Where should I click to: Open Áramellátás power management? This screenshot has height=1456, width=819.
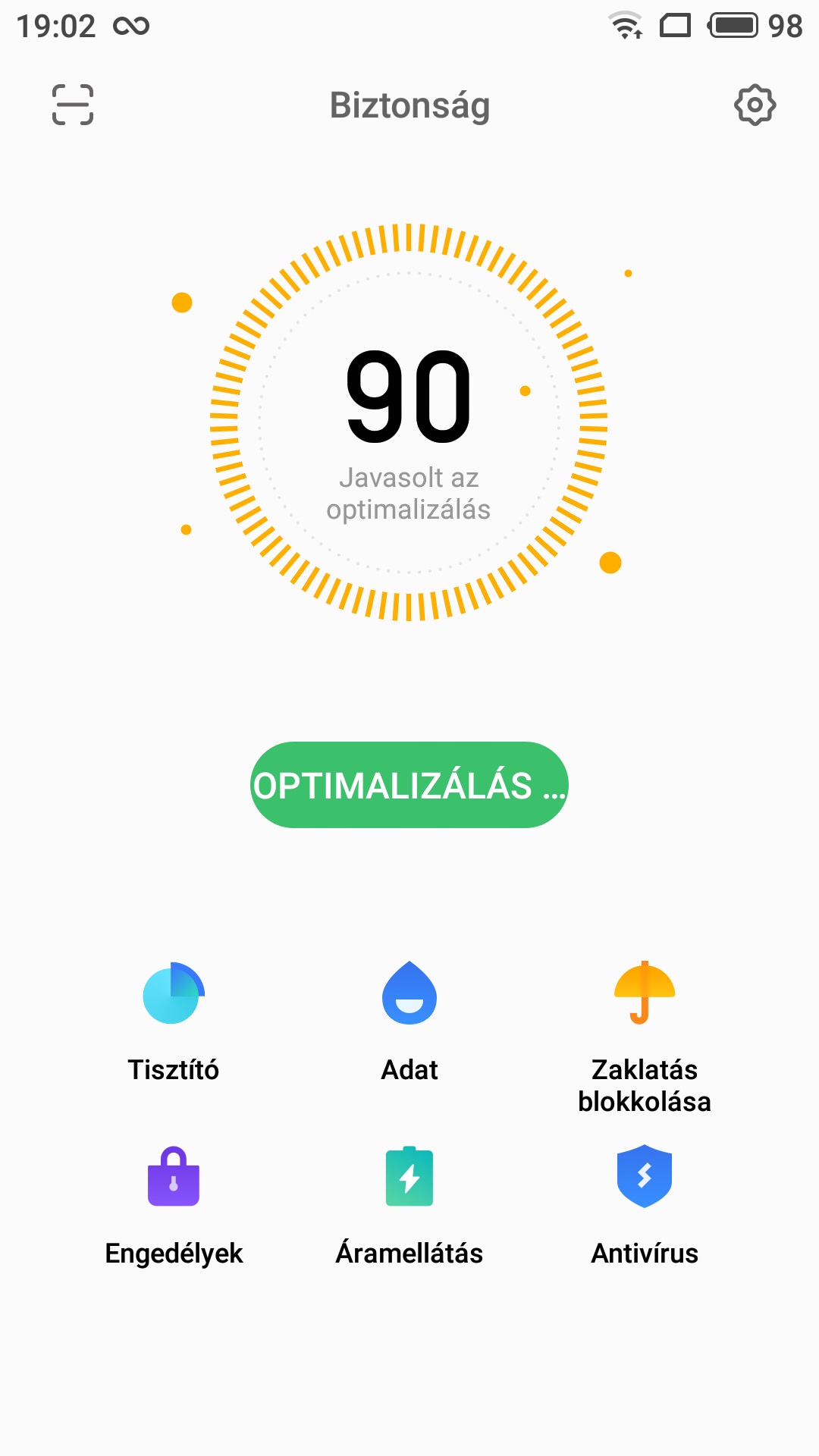tap(409, 1207)
